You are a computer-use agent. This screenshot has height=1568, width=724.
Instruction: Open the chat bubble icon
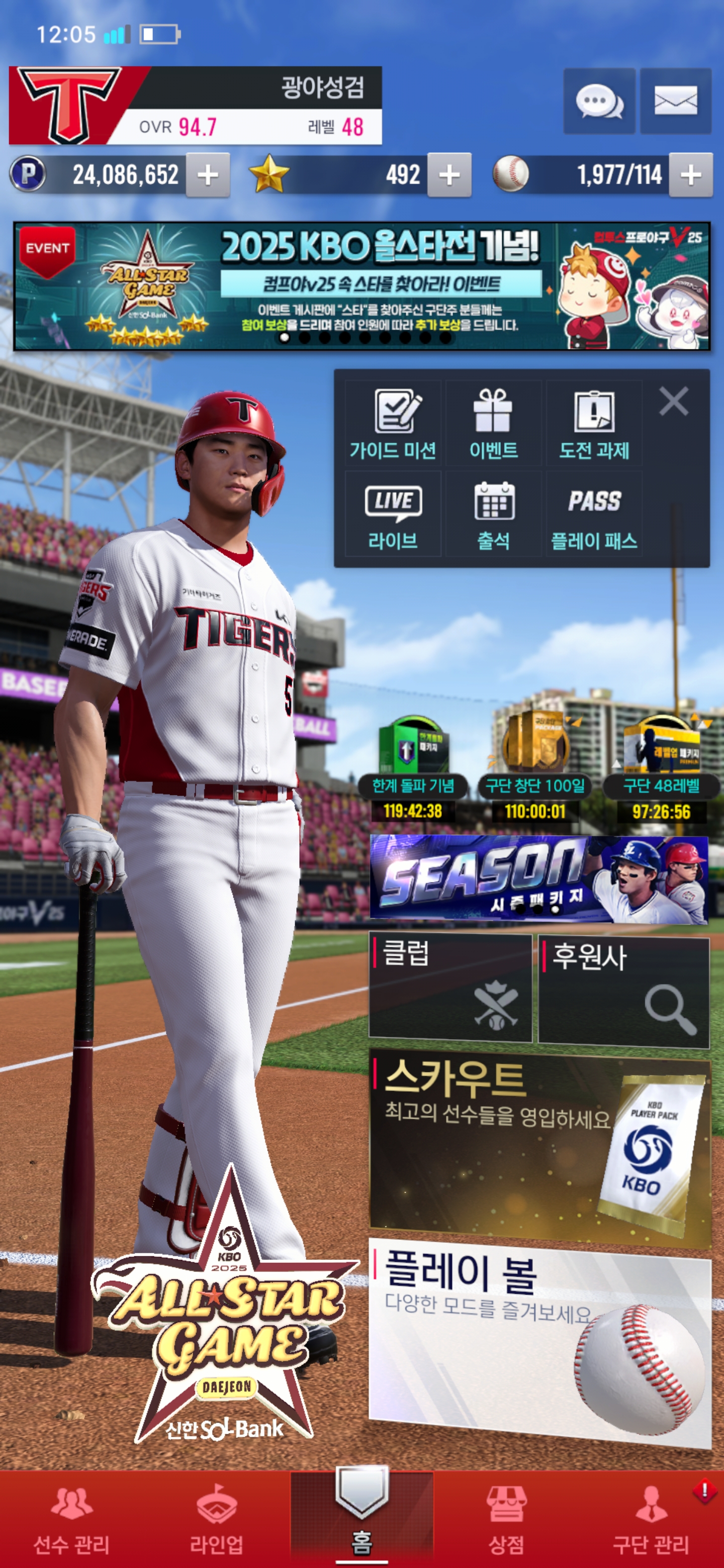pos(599,101)
